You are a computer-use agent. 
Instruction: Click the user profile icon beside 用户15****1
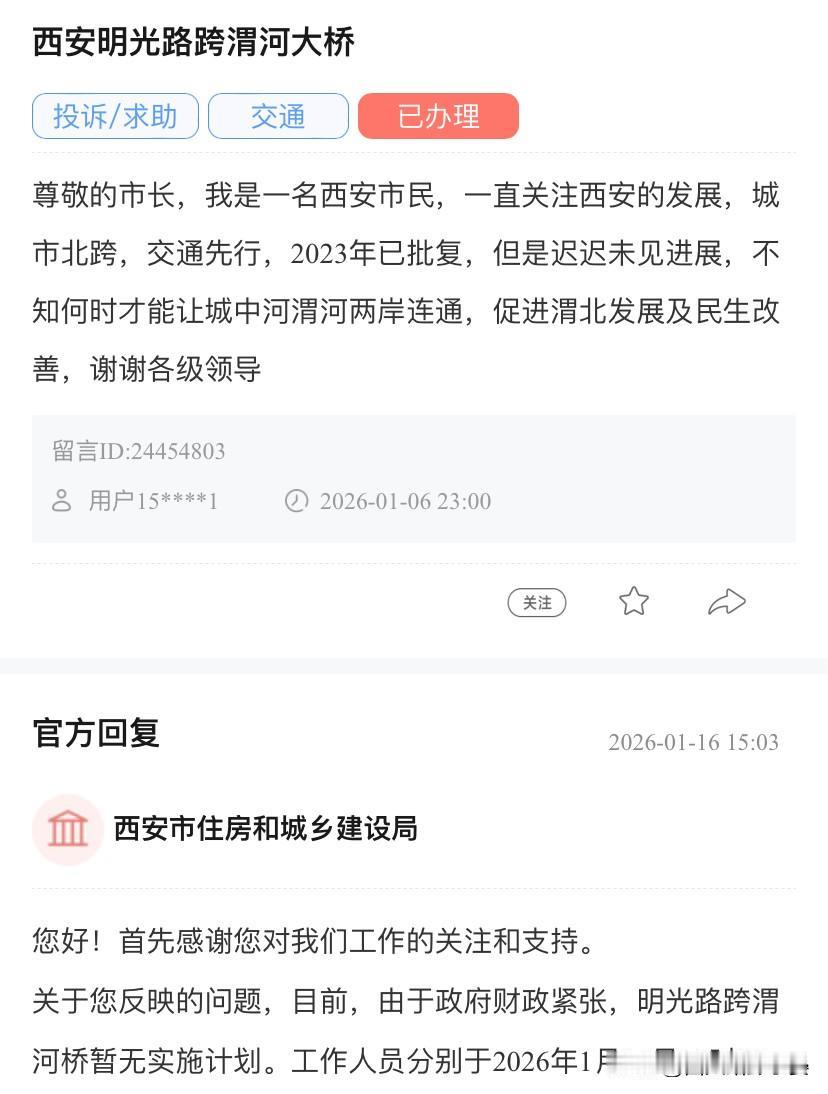[62, 501]
